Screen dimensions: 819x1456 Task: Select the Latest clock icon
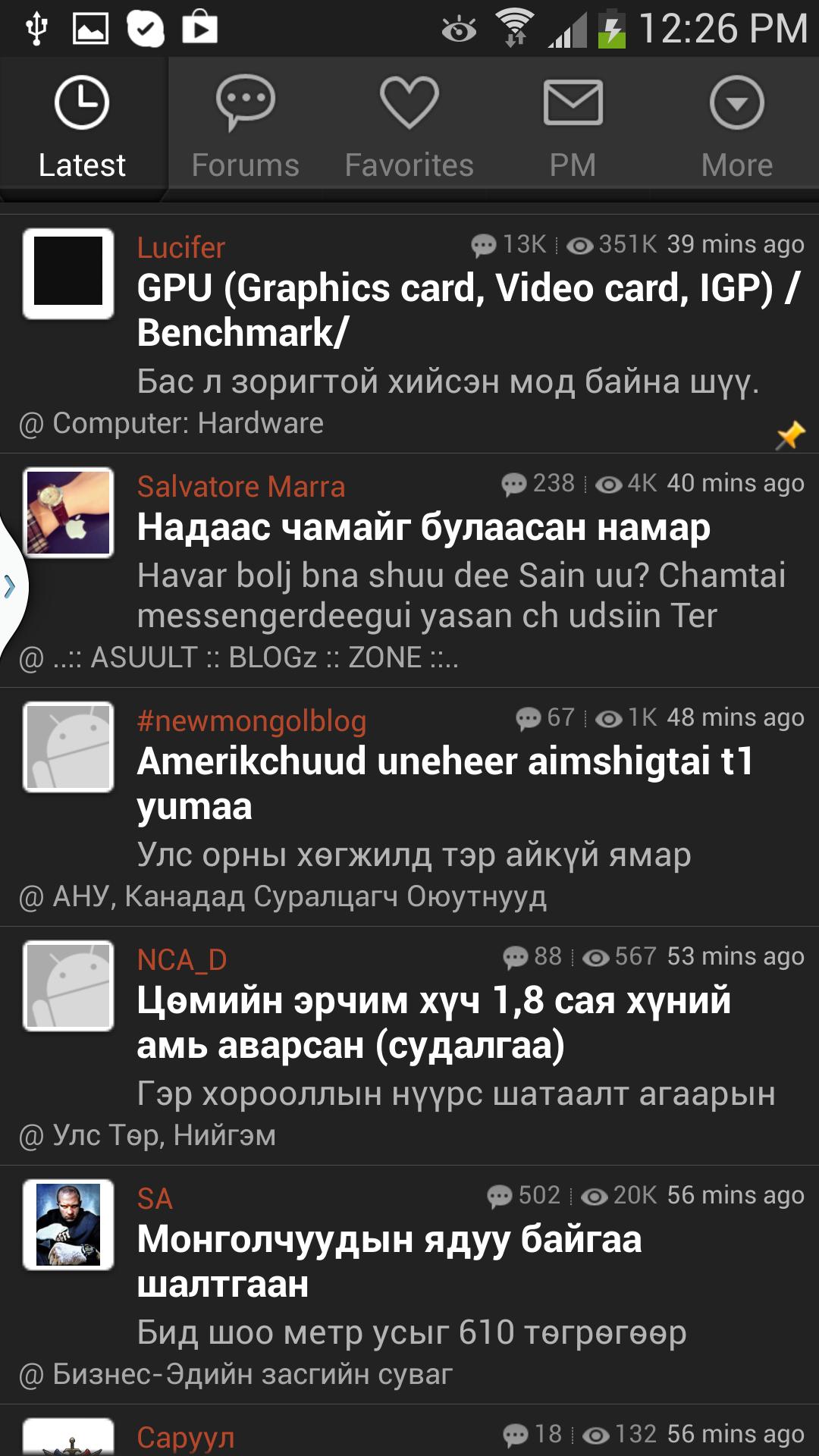tap(81, 102)
